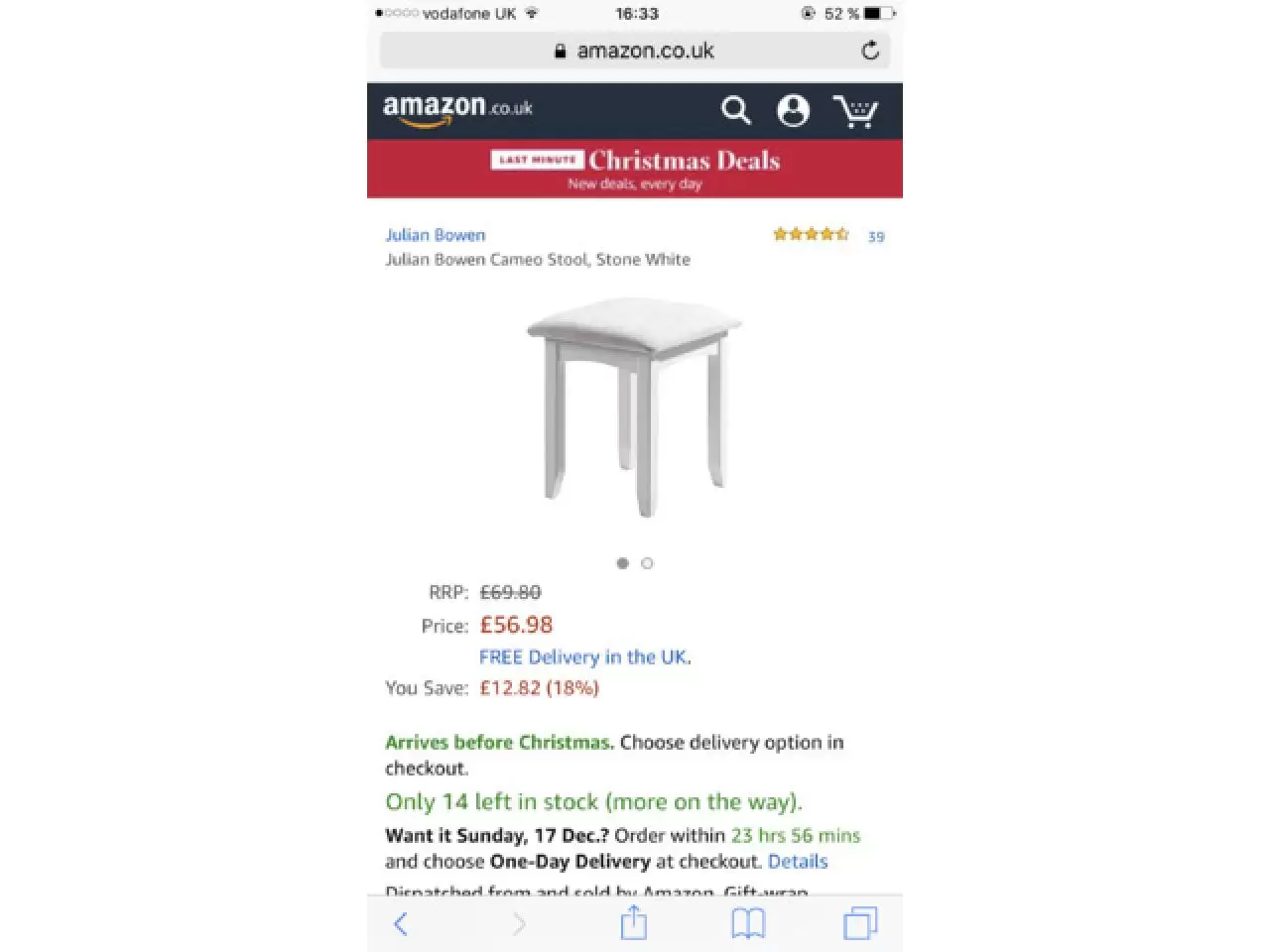Open the stool product image
Image resolution: width=1270 pixels, height=952 pixels.
tap(635, 407)
